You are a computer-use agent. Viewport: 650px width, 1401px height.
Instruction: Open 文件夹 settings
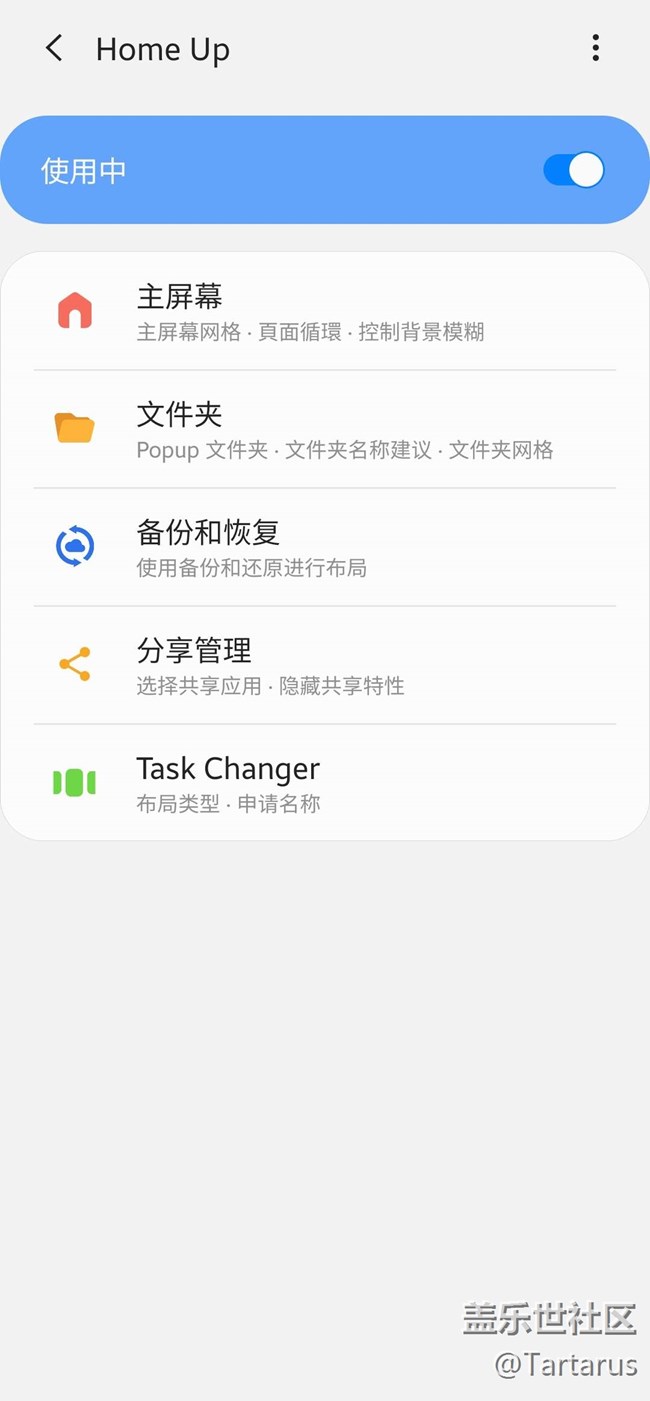pyautogui.click(x=324, y=429)
